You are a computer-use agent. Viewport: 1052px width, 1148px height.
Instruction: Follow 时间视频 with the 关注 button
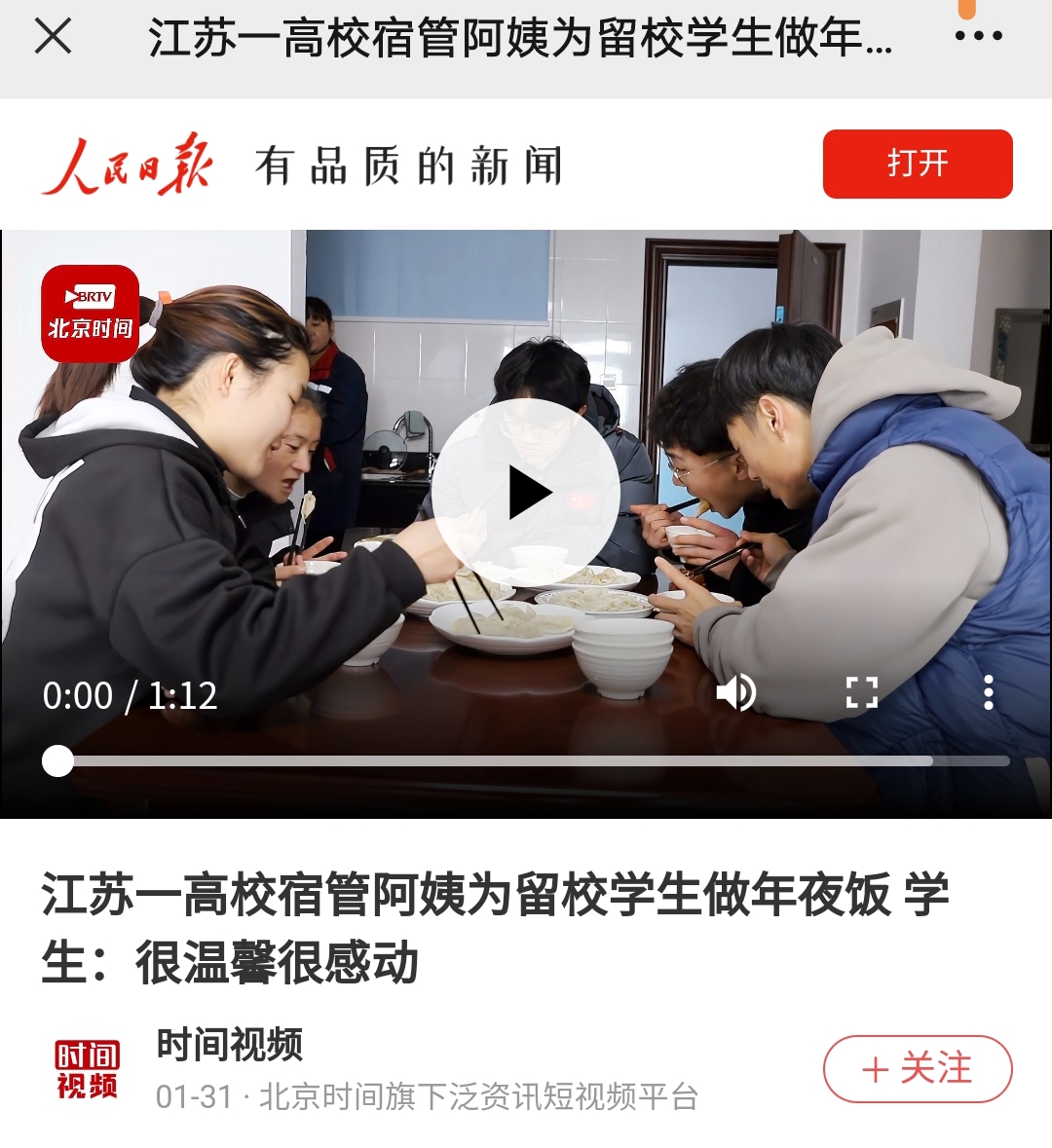(917, 1069)
